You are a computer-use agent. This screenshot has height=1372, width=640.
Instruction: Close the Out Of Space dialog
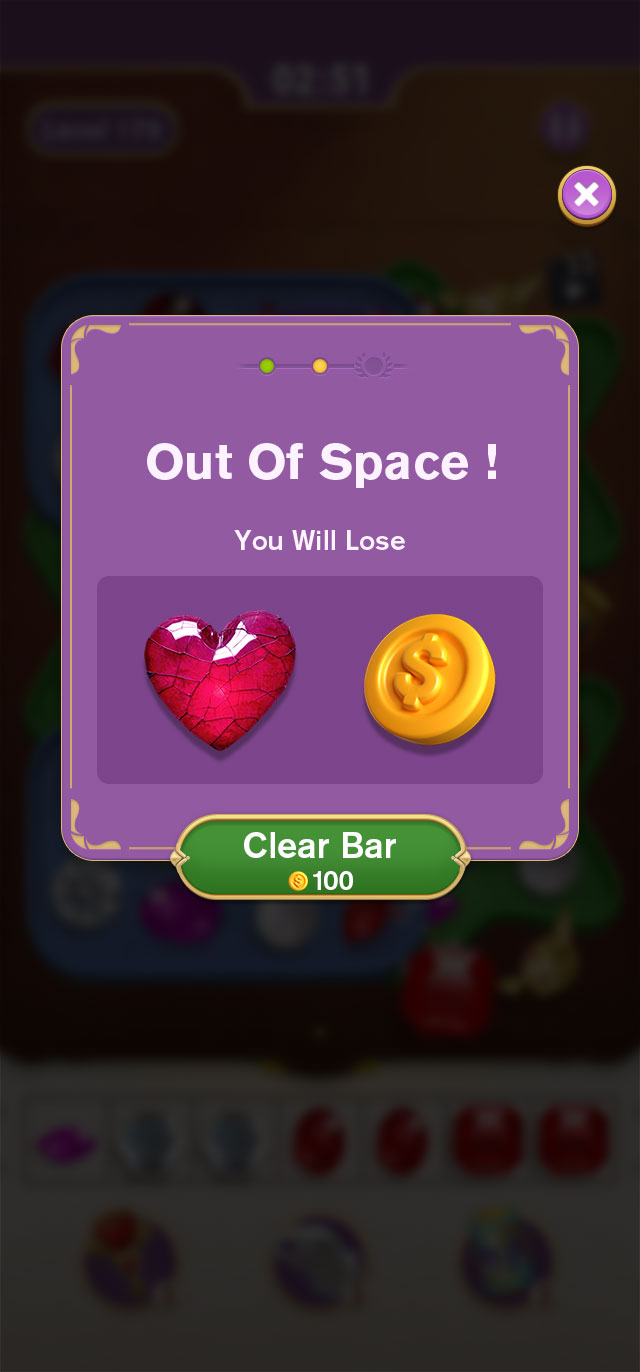point(587,195)
